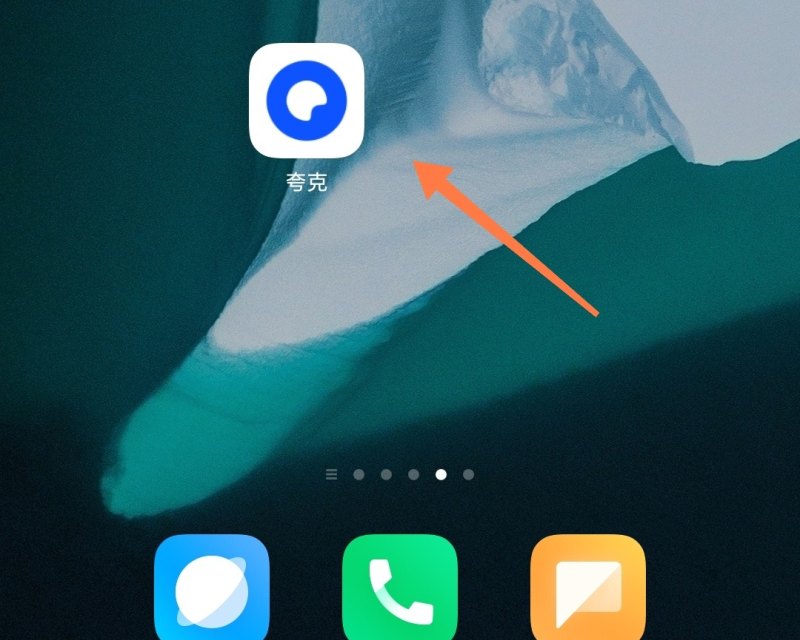Open the 夸克 (Quark) app
Image resolution: width=800 pixels, height=640 pixels.
pyautogui.click(x=306, y=101)
